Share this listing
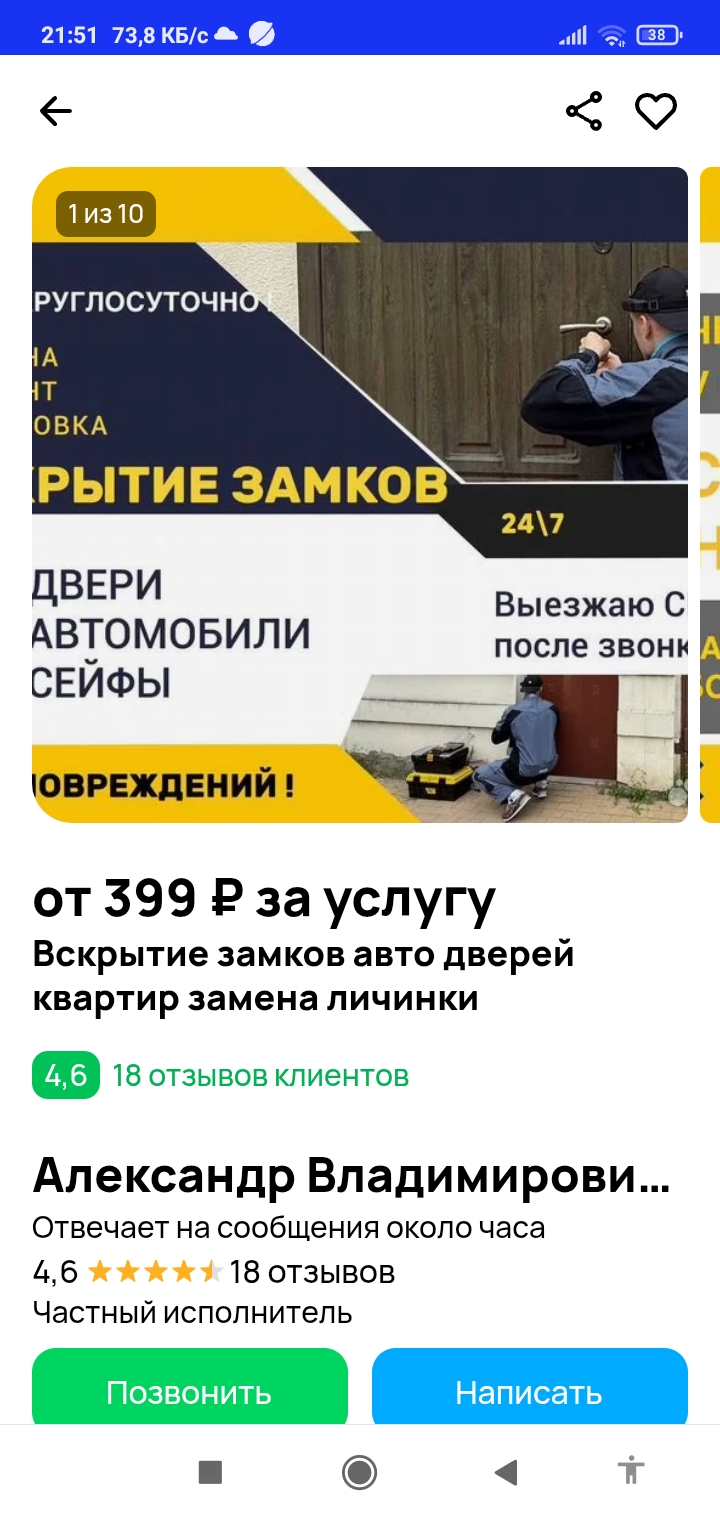The width and height of the screenshot is (720, 1520). (584, 111)
